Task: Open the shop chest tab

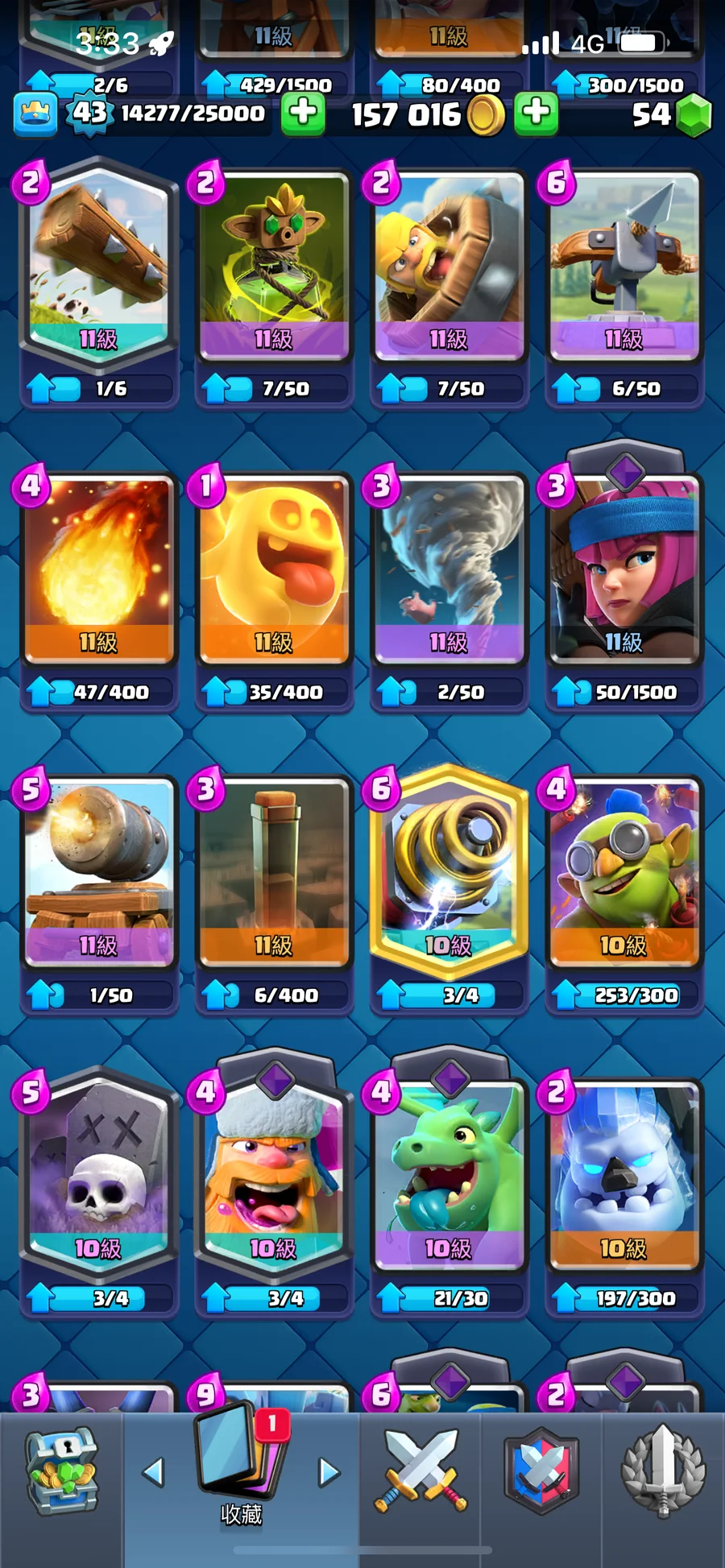Action: pos(61,1472)
